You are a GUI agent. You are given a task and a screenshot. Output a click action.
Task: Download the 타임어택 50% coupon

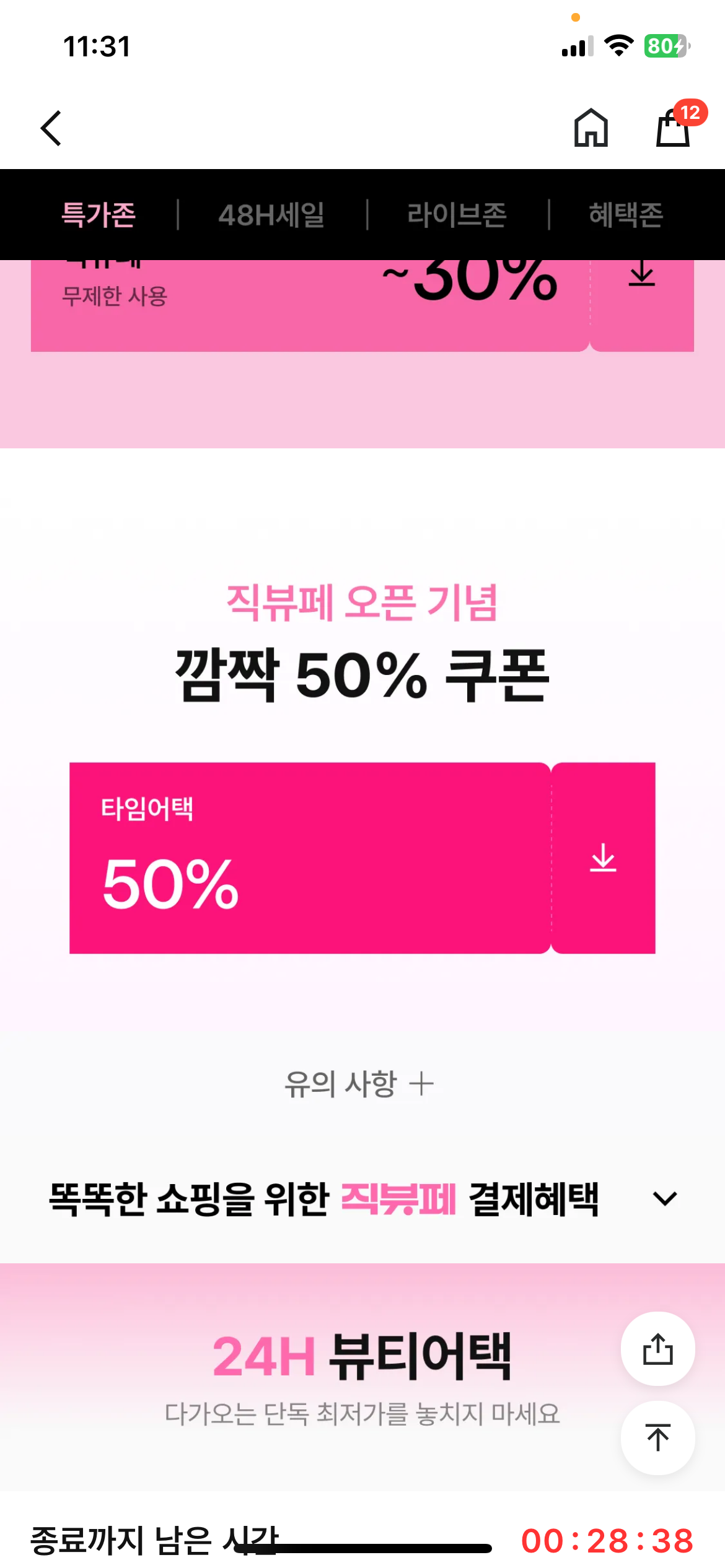coord(603,858)
